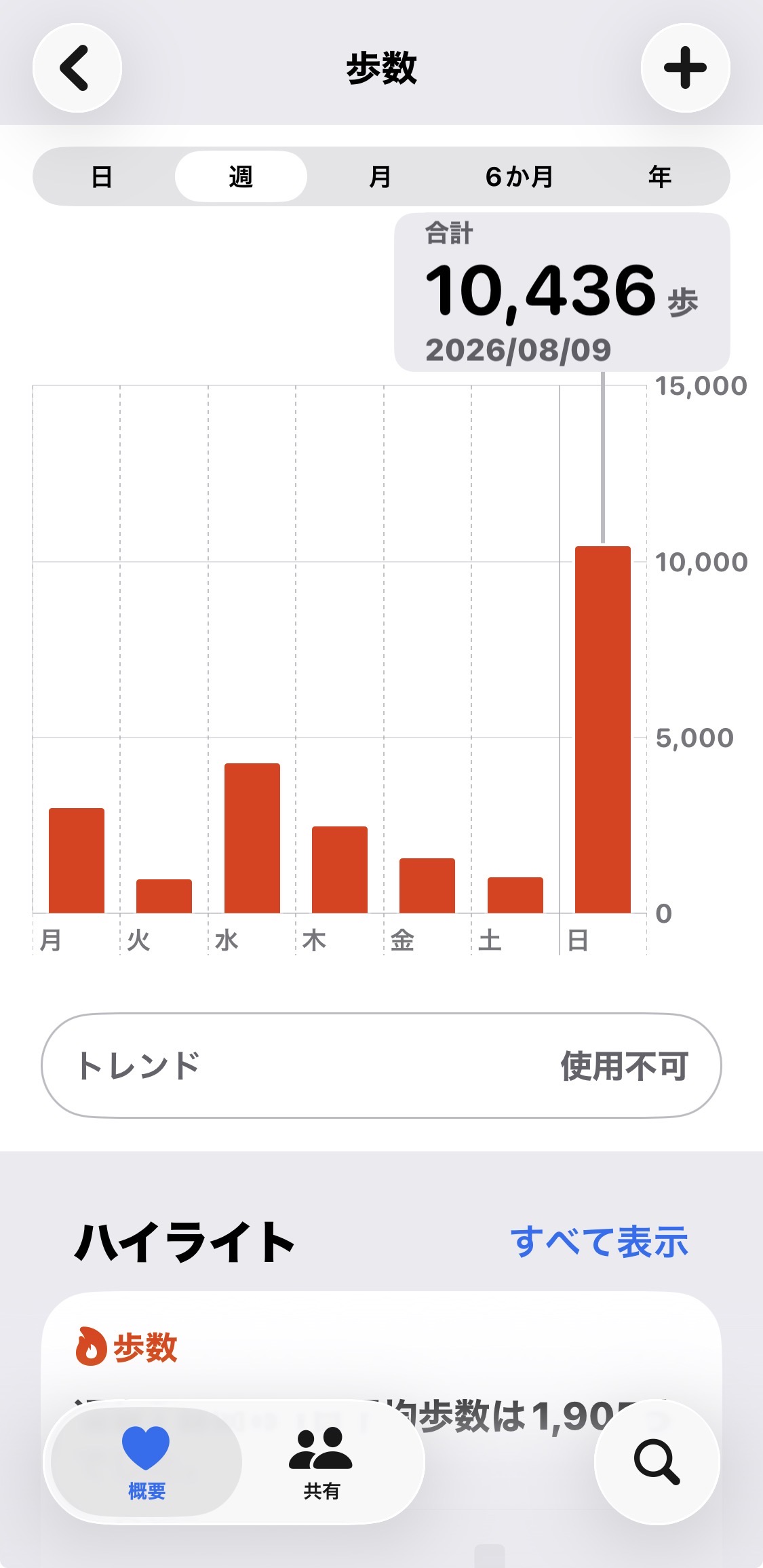Viewport: 763px width, 1568px height.
Task: Add step data with the plus button
Action: (685, 68)
